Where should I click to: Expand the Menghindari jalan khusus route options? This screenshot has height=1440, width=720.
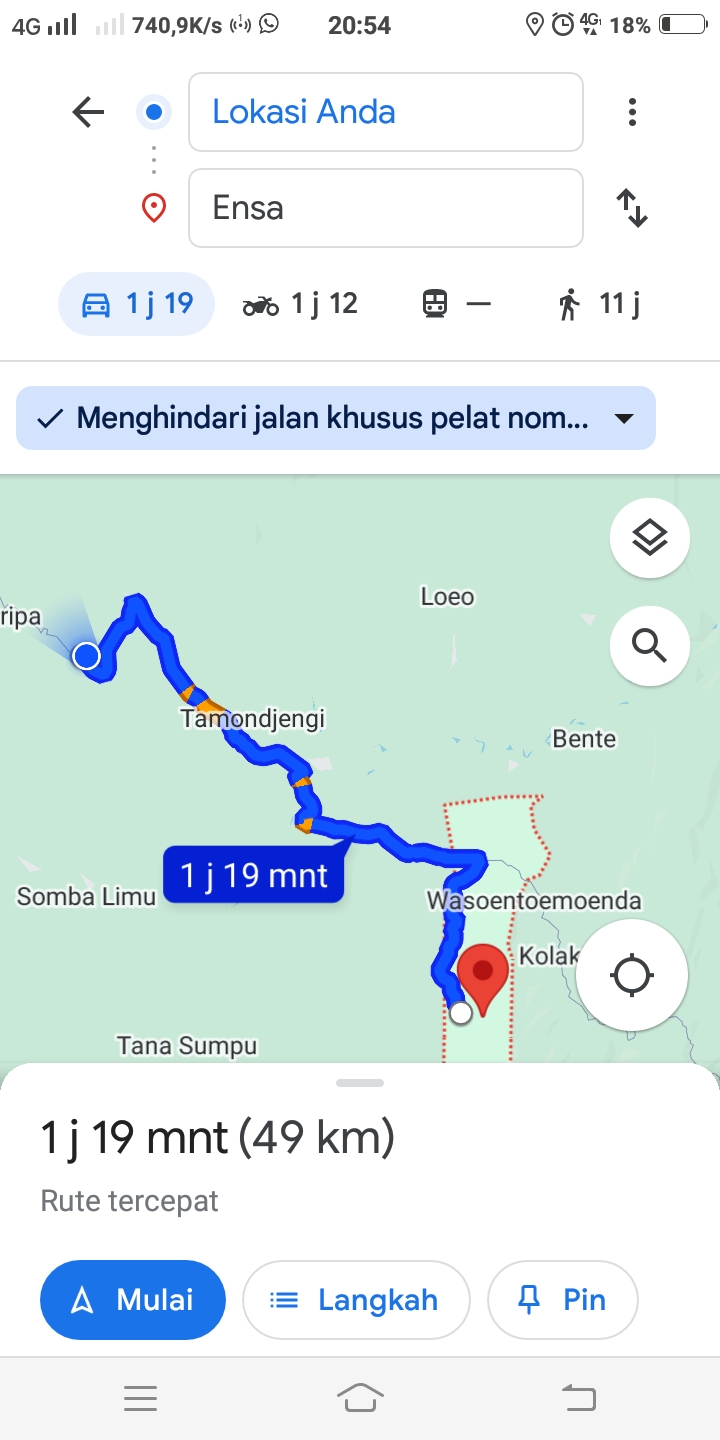pos(336,418)
